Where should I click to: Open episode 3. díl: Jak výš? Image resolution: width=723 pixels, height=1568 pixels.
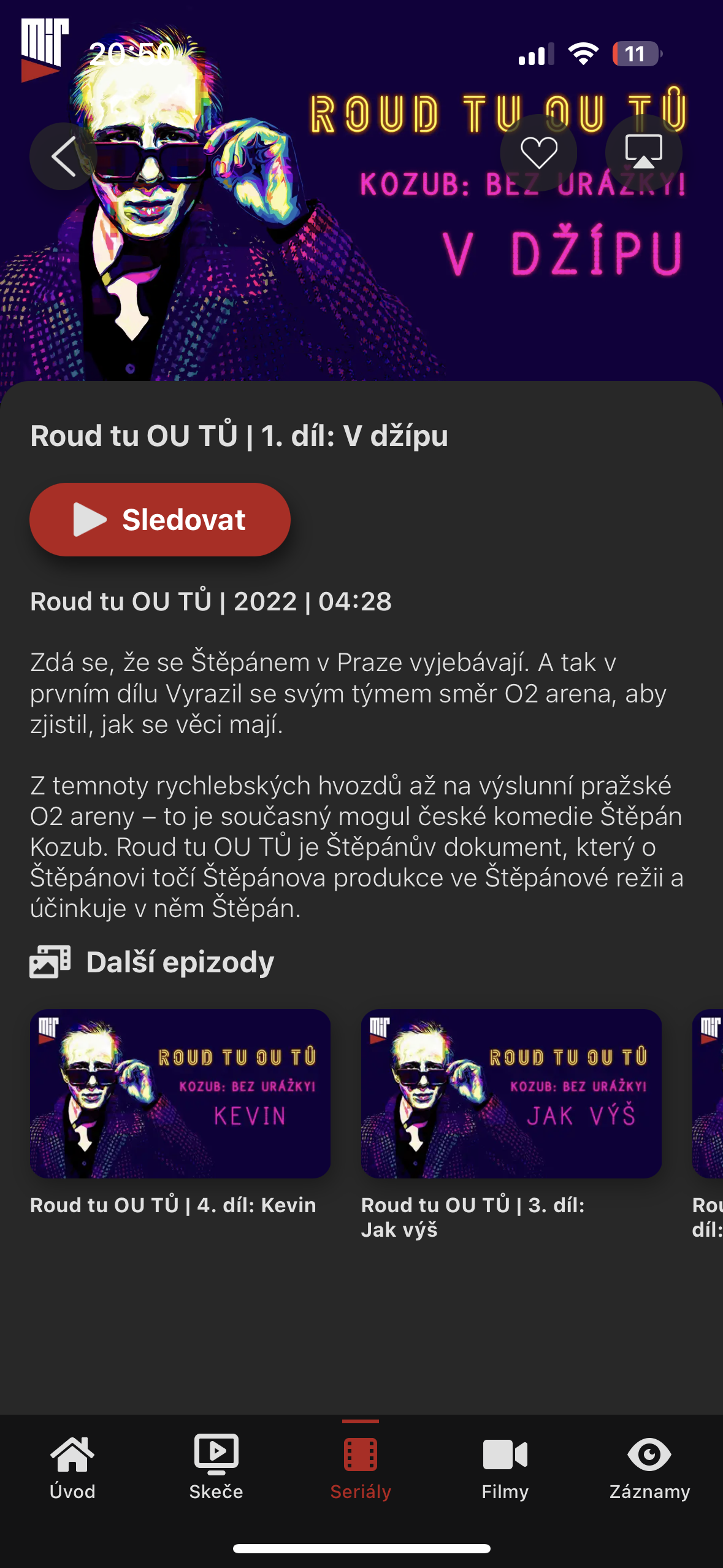tap(511, 1094)
